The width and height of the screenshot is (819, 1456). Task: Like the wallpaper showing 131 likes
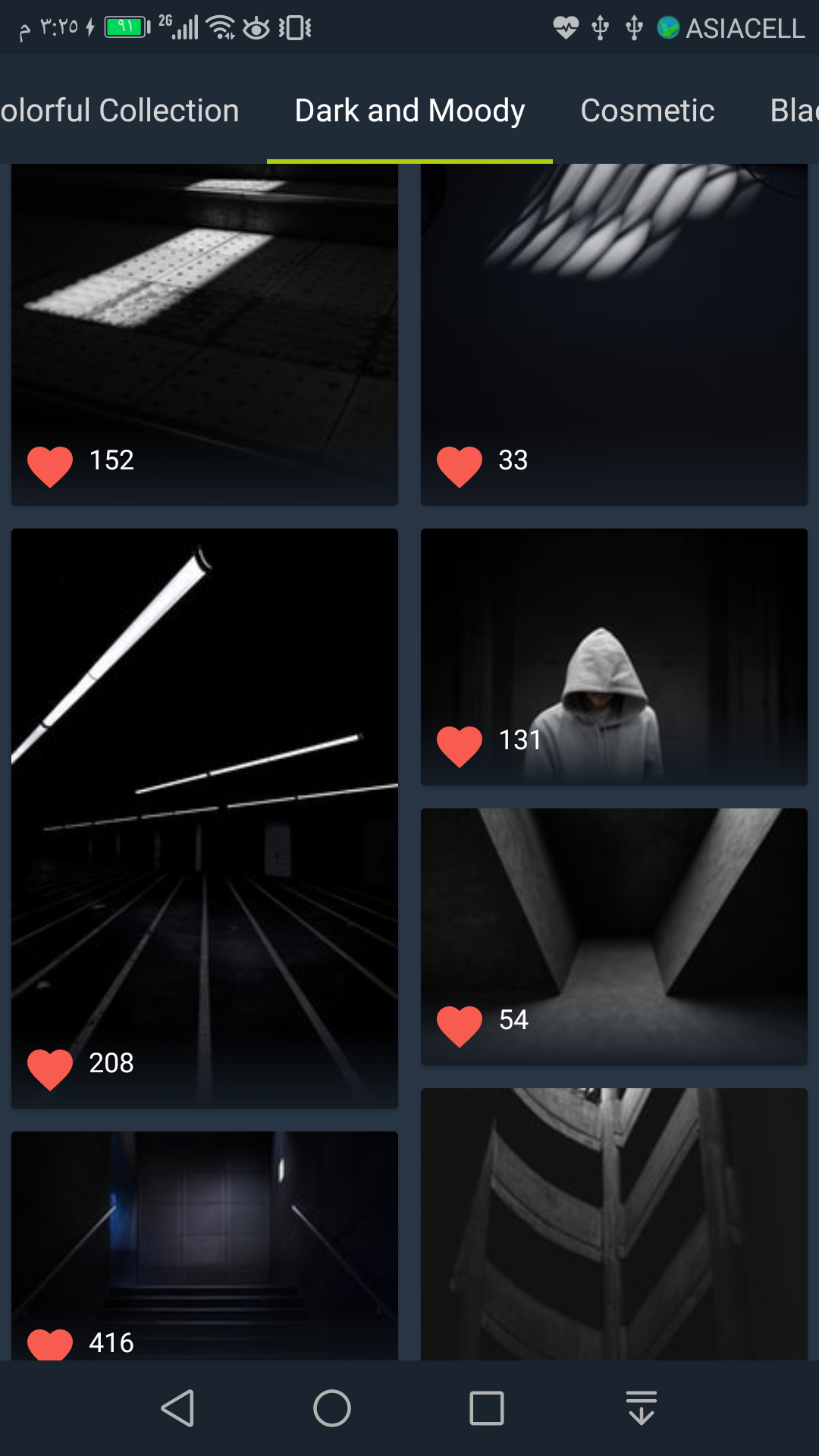tap(460, 744)
